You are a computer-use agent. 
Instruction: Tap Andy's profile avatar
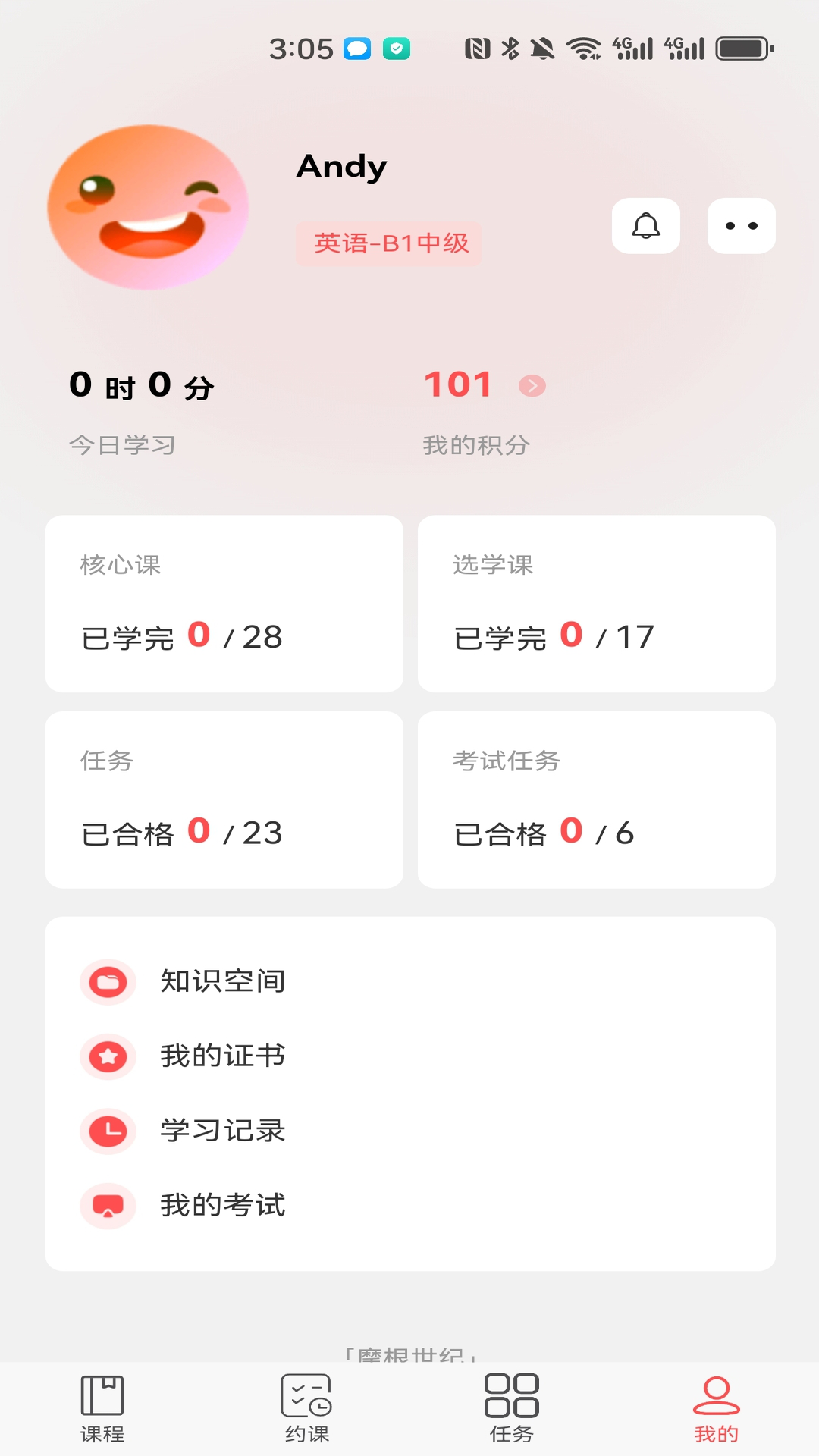click(x=149, y=207)
